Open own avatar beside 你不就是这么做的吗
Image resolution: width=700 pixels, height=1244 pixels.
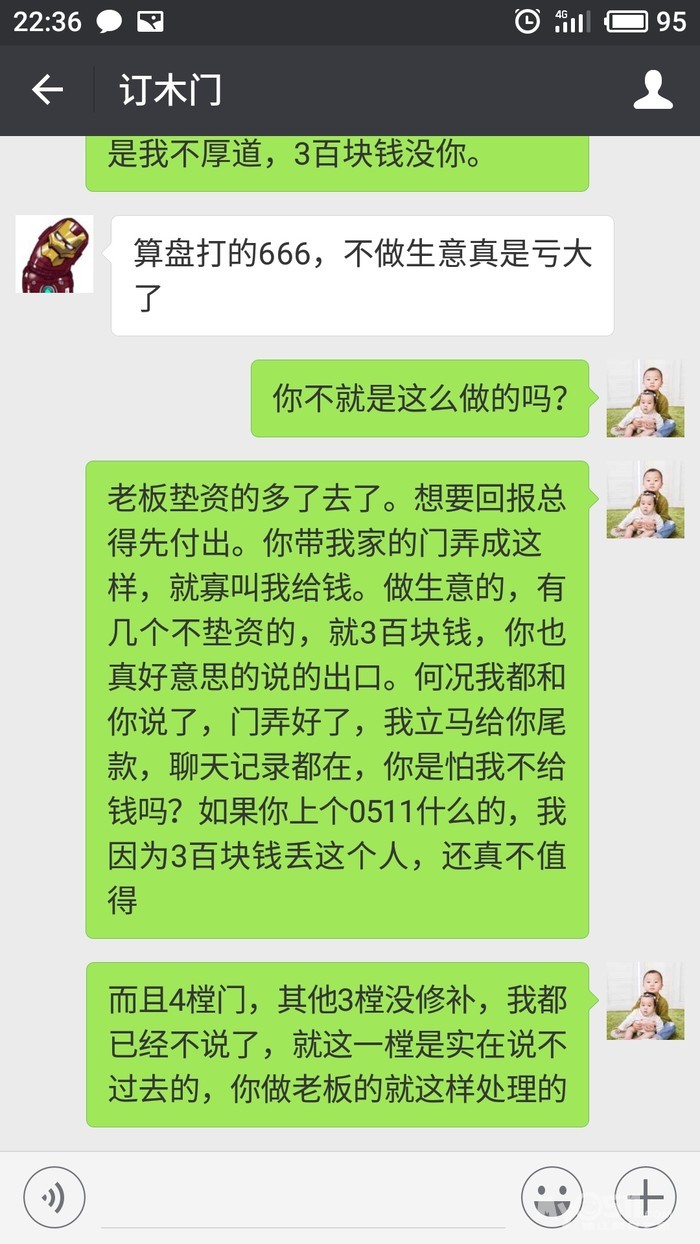645,399
